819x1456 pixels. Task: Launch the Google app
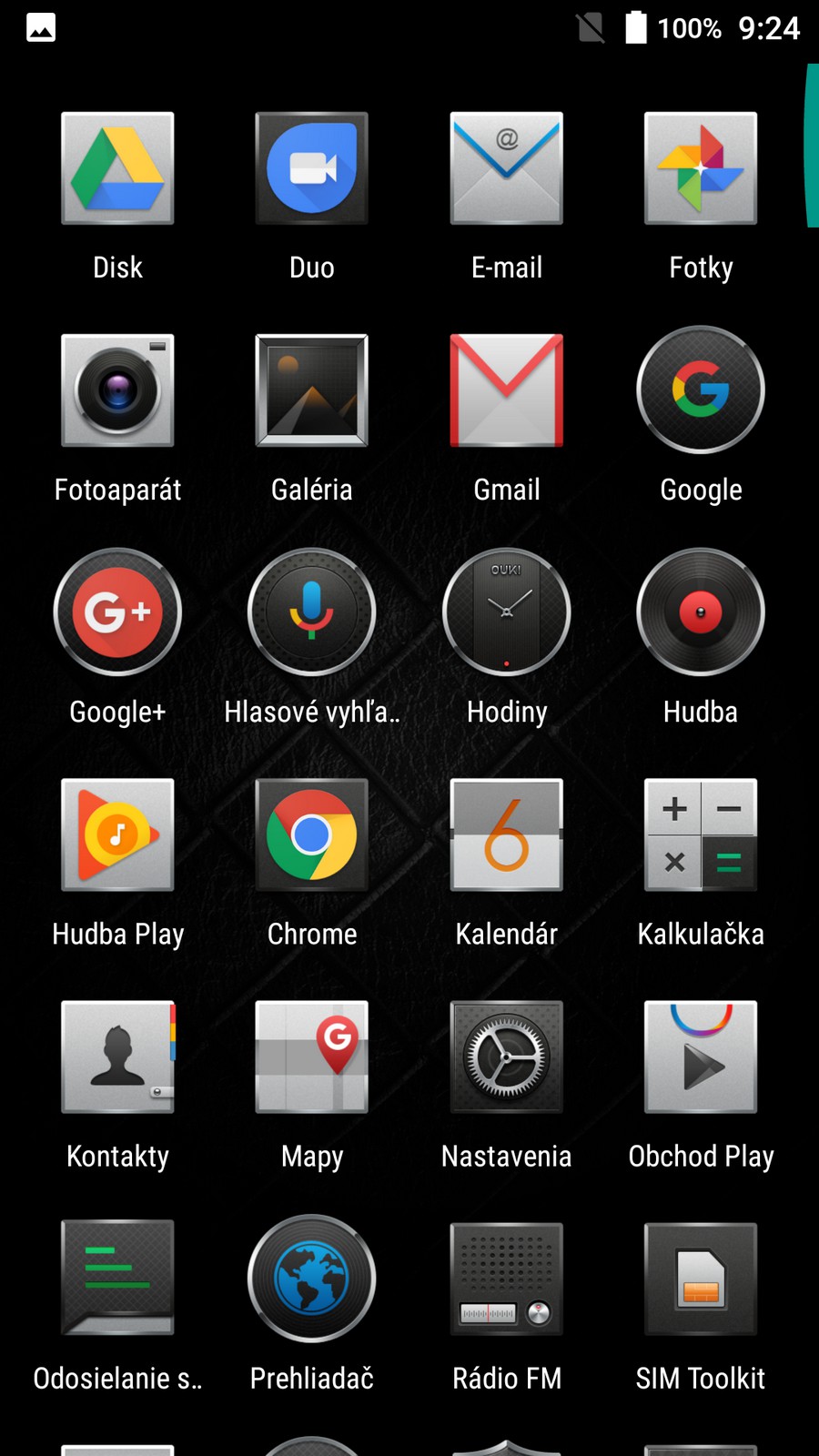point(701,390)
